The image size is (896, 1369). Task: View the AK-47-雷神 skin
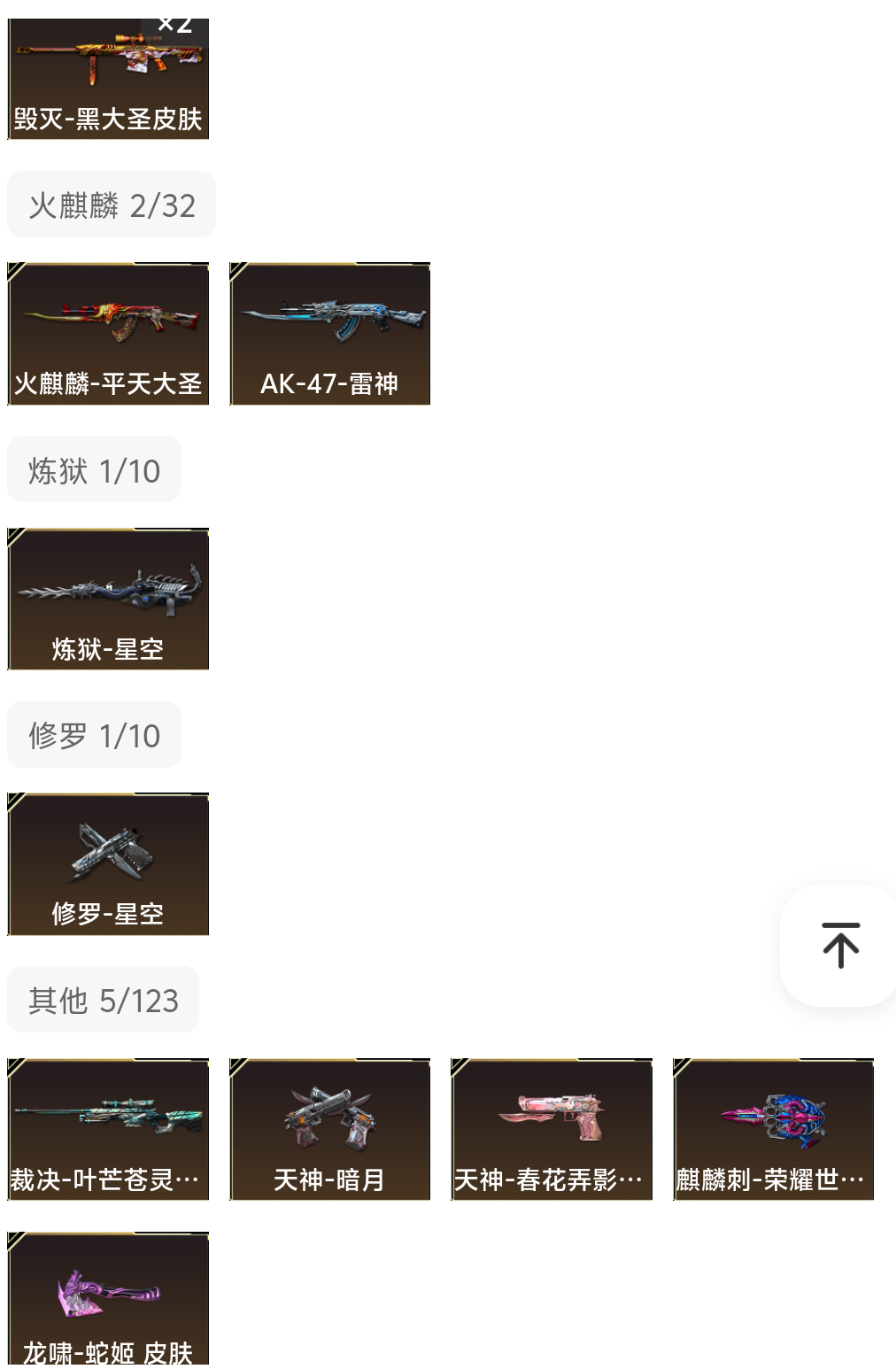(x=329, y=332)
